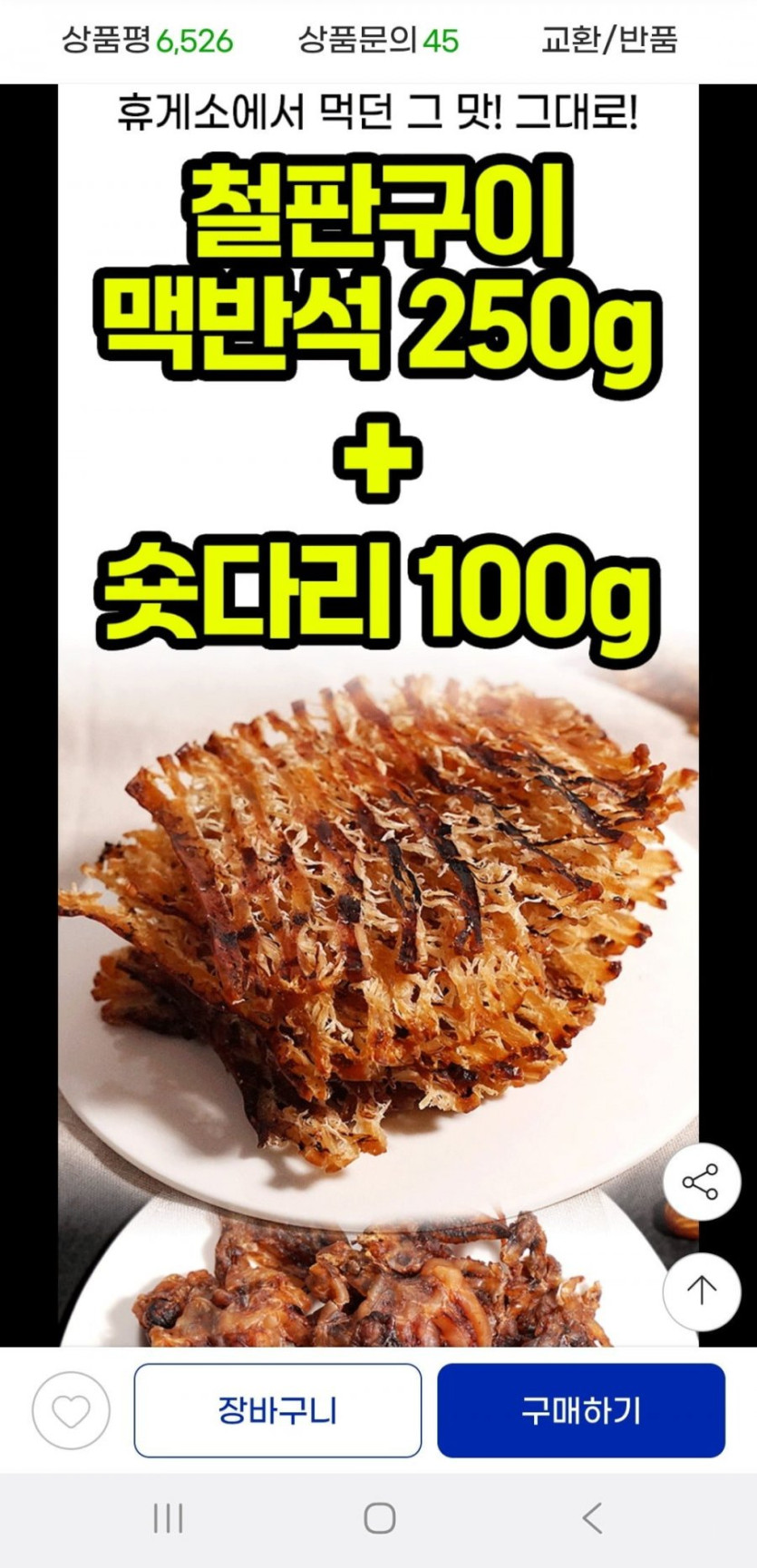Add product to wishlist with heart
The height and width of the screenshot is (1568, 757).
coord(71,1411)
